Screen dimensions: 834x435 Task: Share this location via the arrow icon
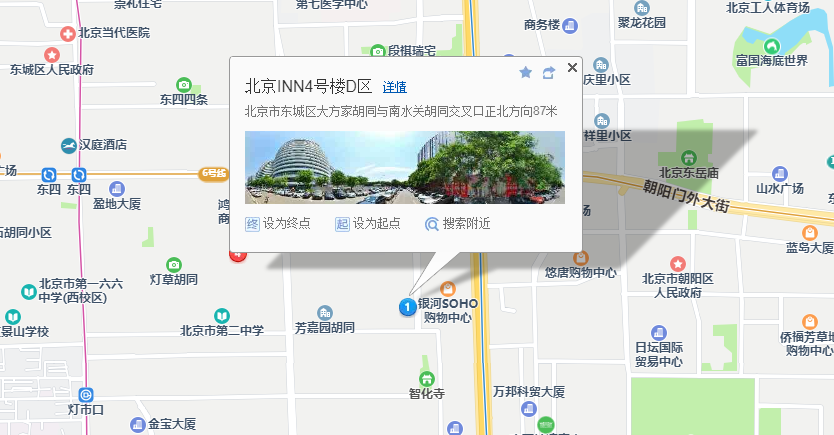pyautogui.click(x=549, y=72)
